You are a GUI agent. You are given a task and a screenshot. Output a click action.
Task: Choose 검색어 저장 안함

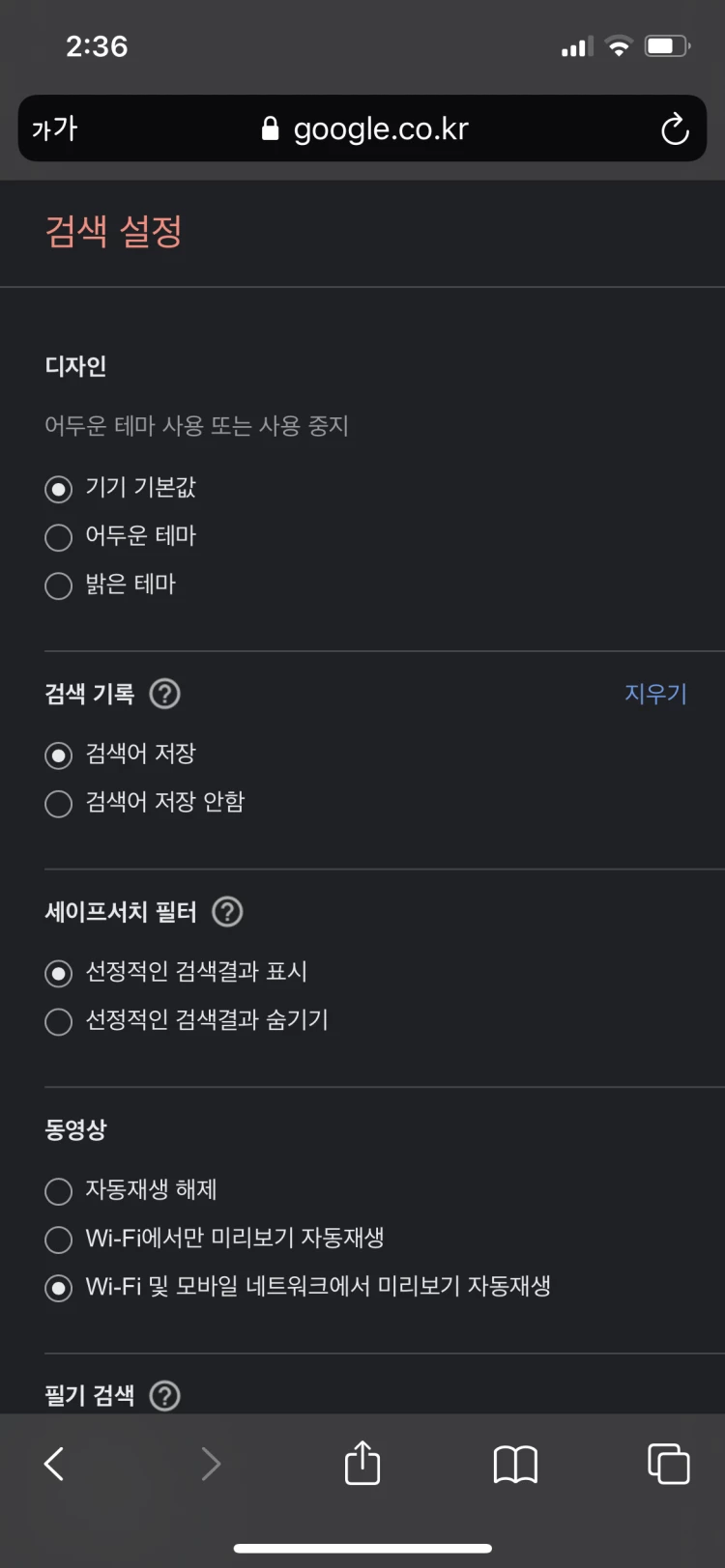click(x=58, y=803)
